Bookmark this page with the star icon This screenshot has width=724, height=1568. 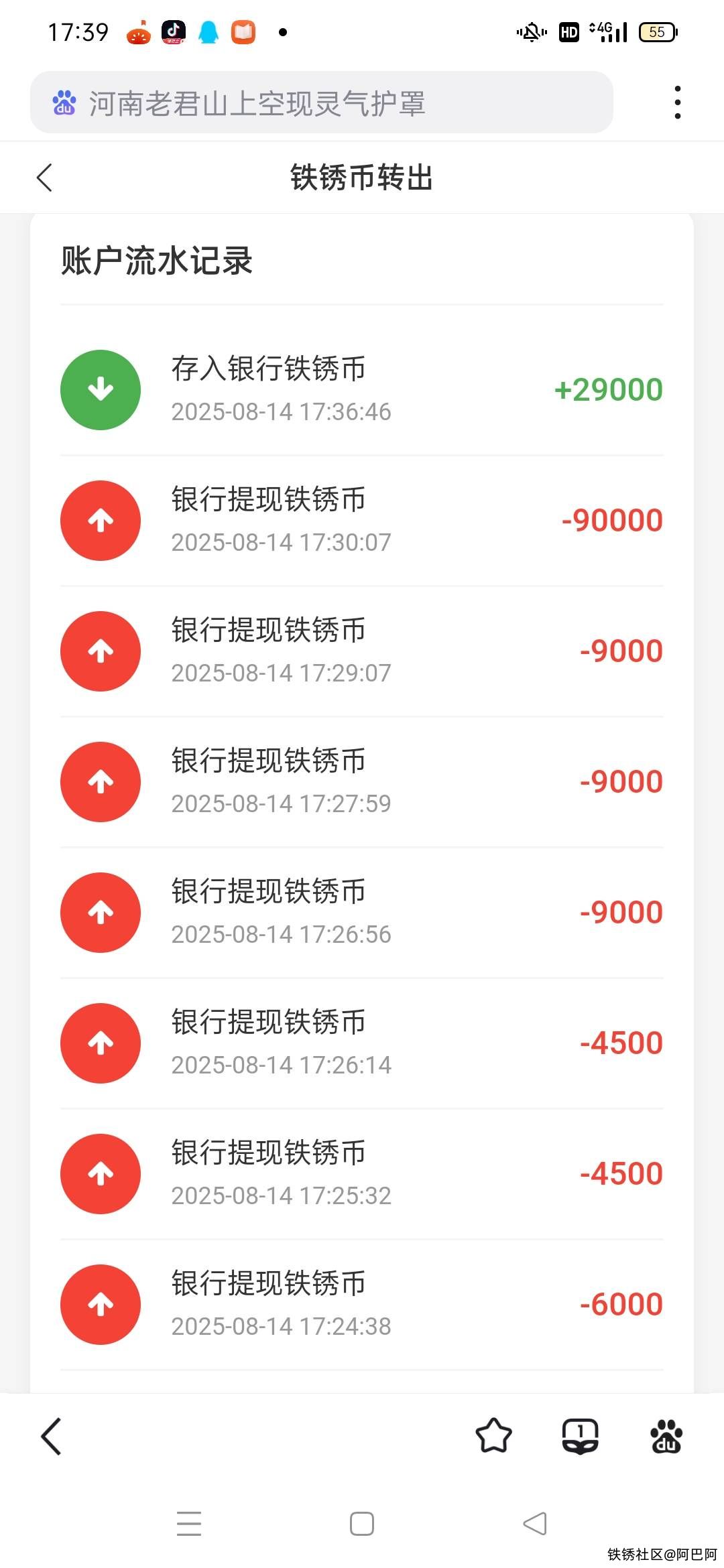coord(494,1436)
